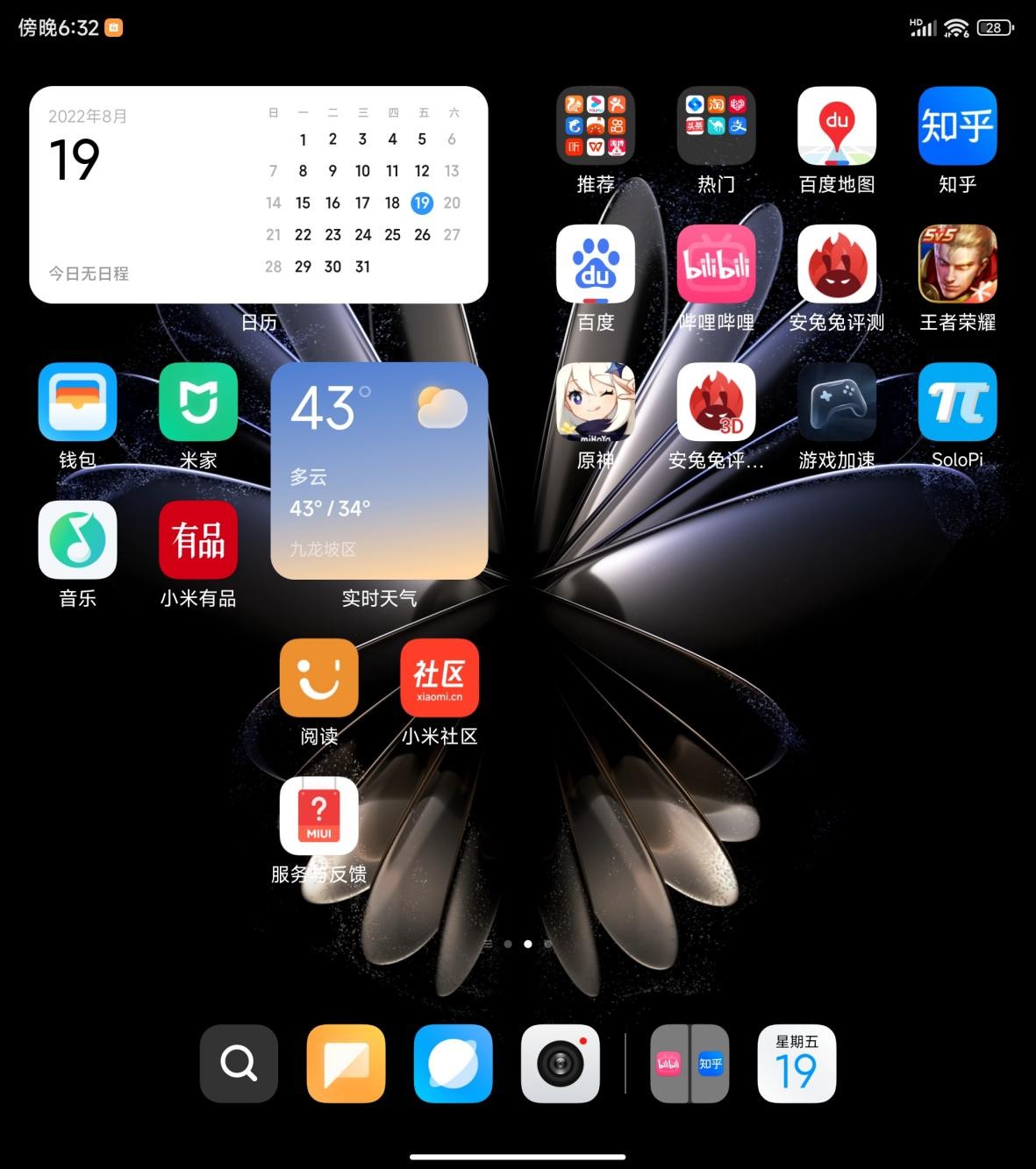Viewport: 1036px width, 1169px height.
Task: Launch the 原神 game
Action: [596, 402]
